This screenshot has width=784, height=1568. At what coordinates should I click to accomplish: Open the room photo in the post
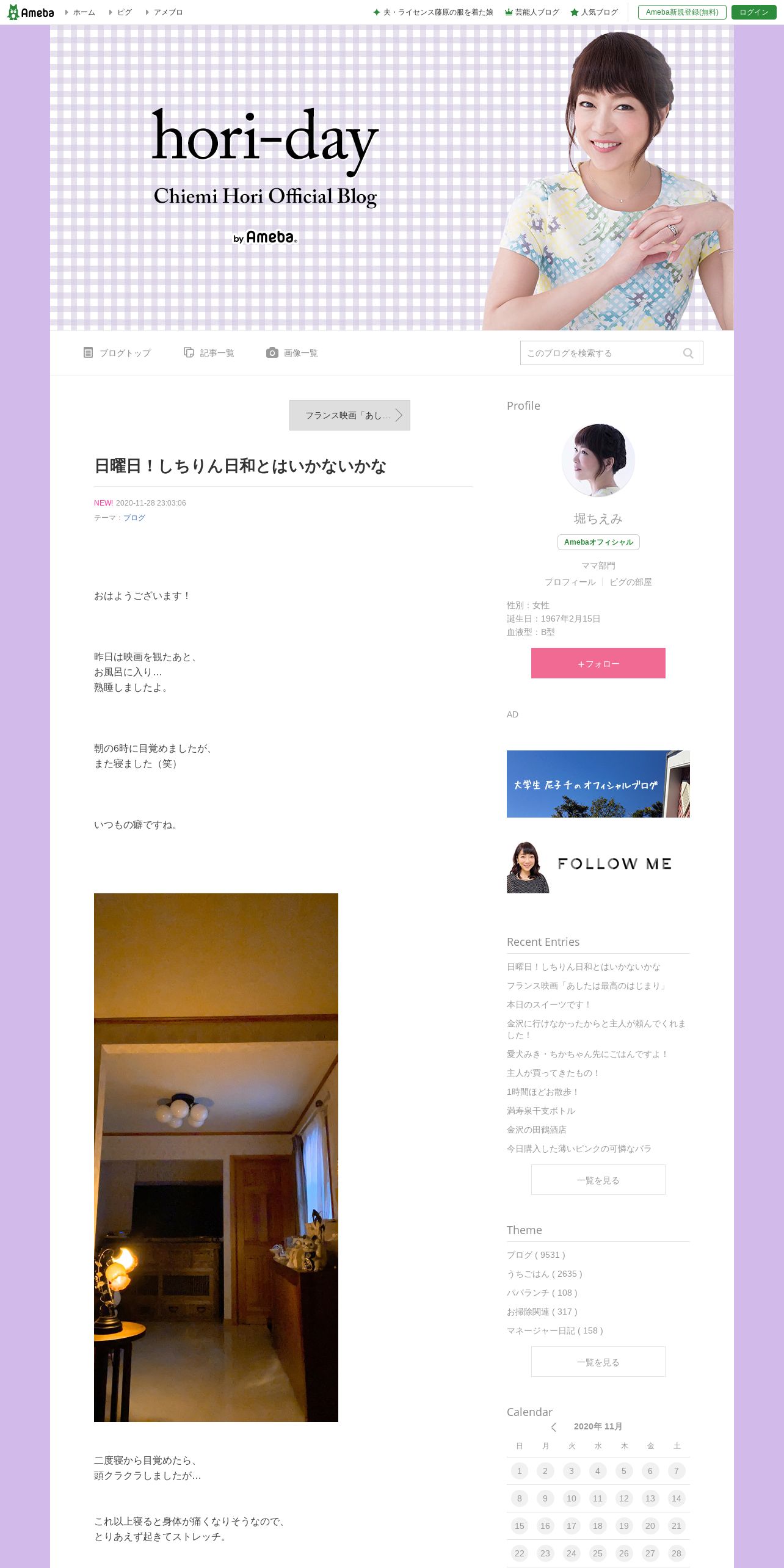pyautogui.click(x=216, y=1157)
